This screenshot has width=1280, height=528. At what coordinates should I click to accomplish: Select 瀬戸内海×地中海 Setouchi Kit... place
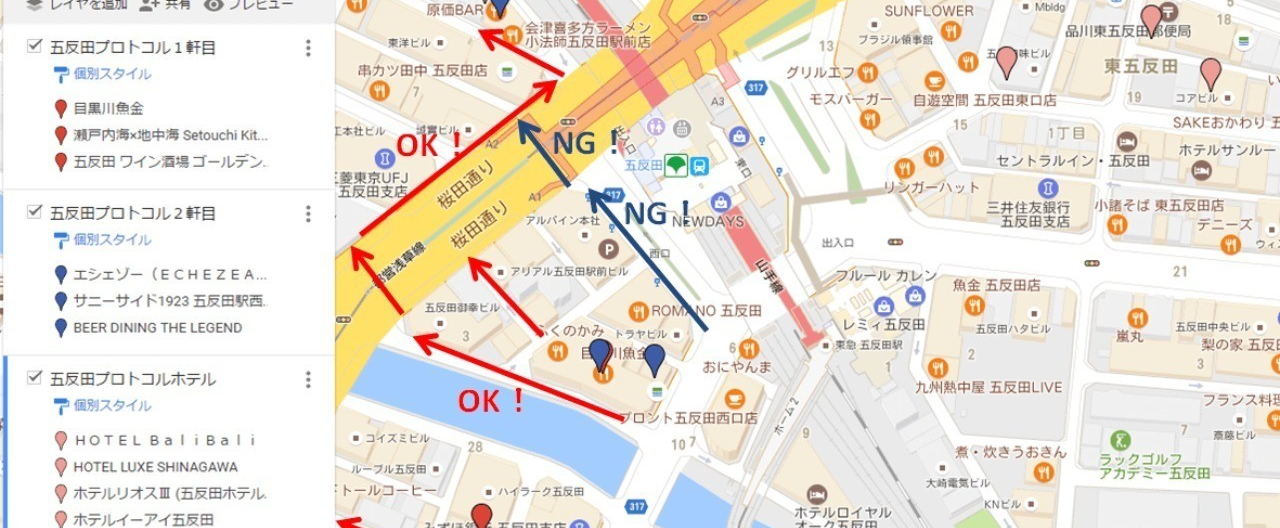(170, 135)
